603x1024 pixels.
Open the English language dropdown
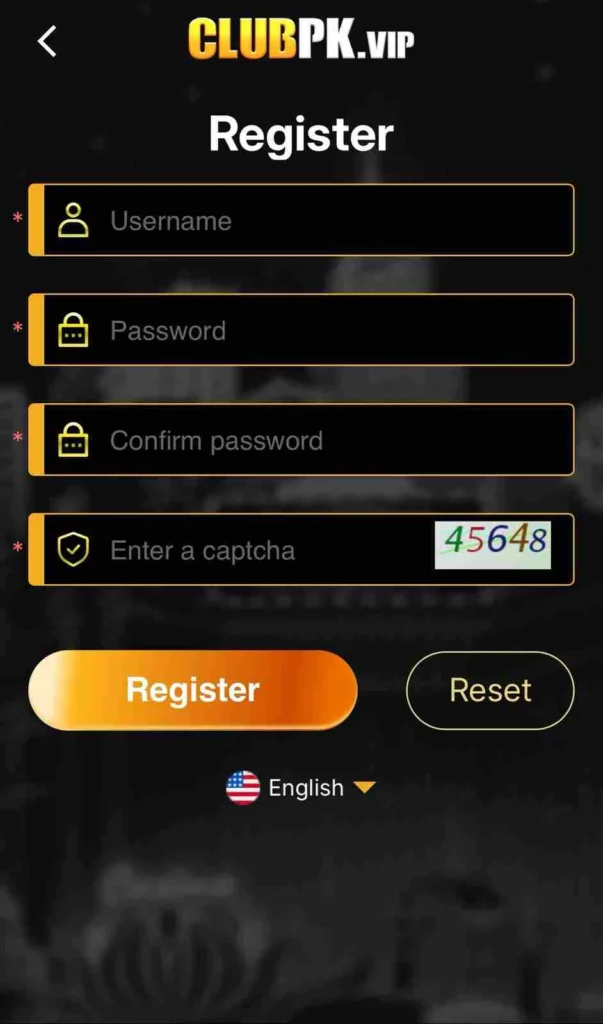tap(301, 788)
